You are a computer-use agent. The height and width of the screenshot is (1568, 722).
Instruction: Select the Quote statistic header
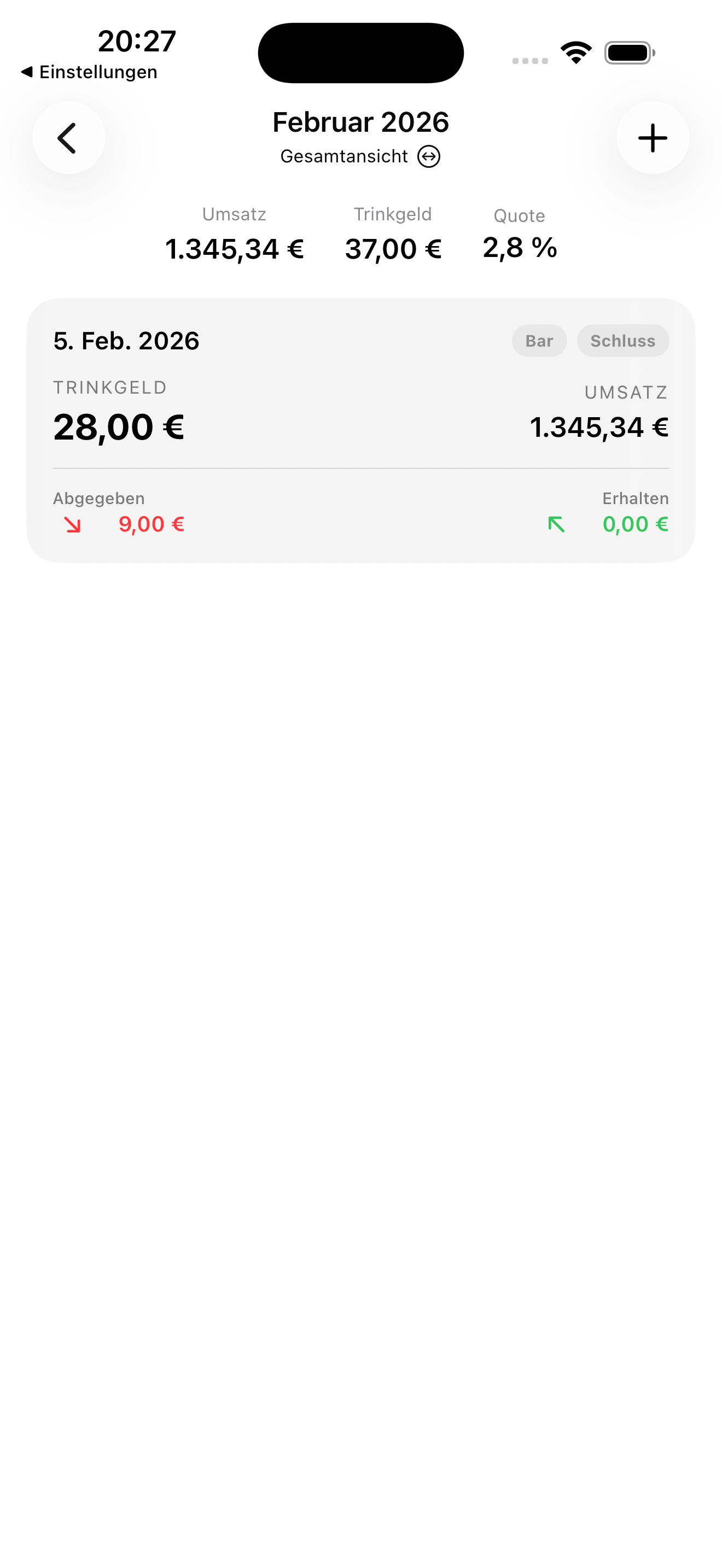pos(519,215)
